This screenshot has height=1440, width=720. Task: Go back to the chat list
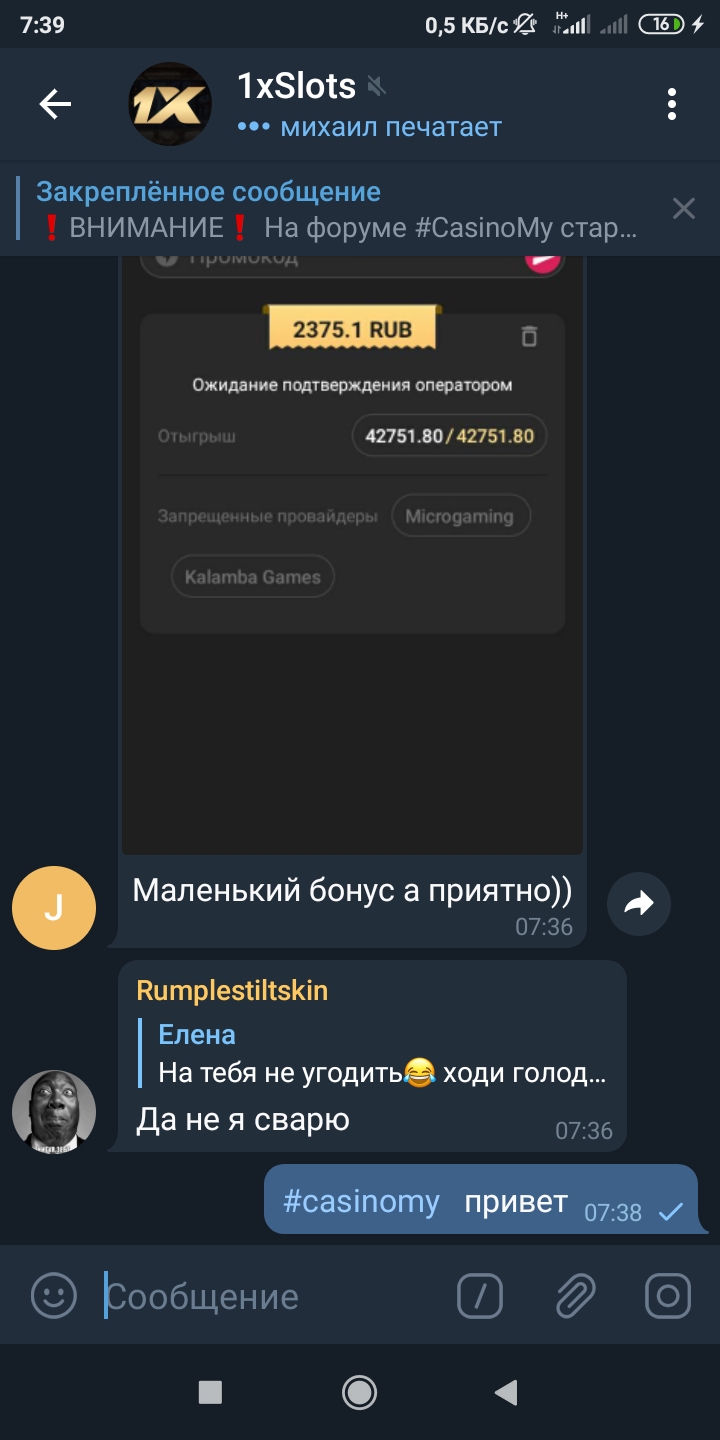[x=55, y=104]
